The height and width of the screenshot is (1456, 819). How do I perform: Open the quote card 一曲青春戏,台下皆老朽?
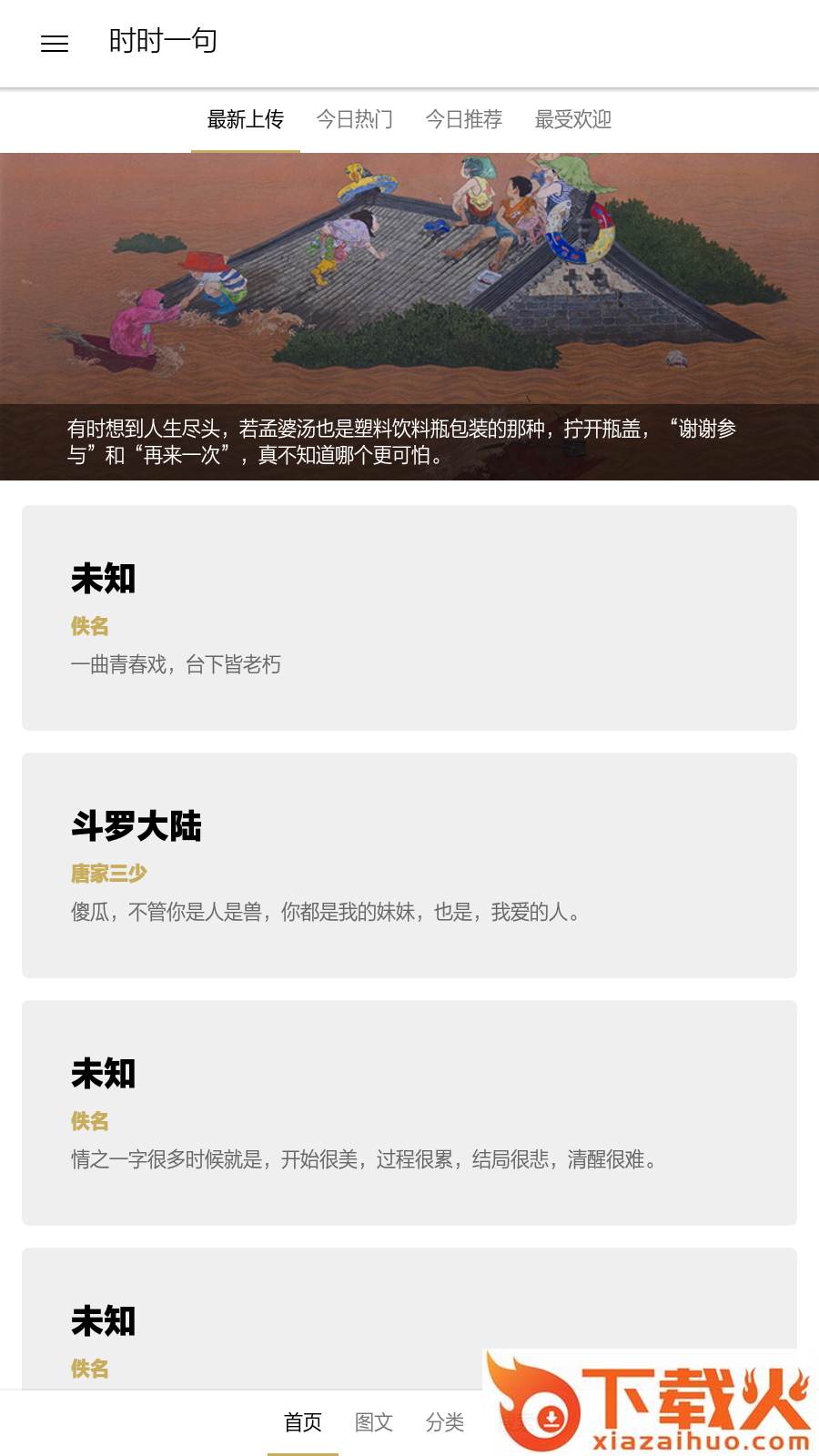click(x=409, y=618)
